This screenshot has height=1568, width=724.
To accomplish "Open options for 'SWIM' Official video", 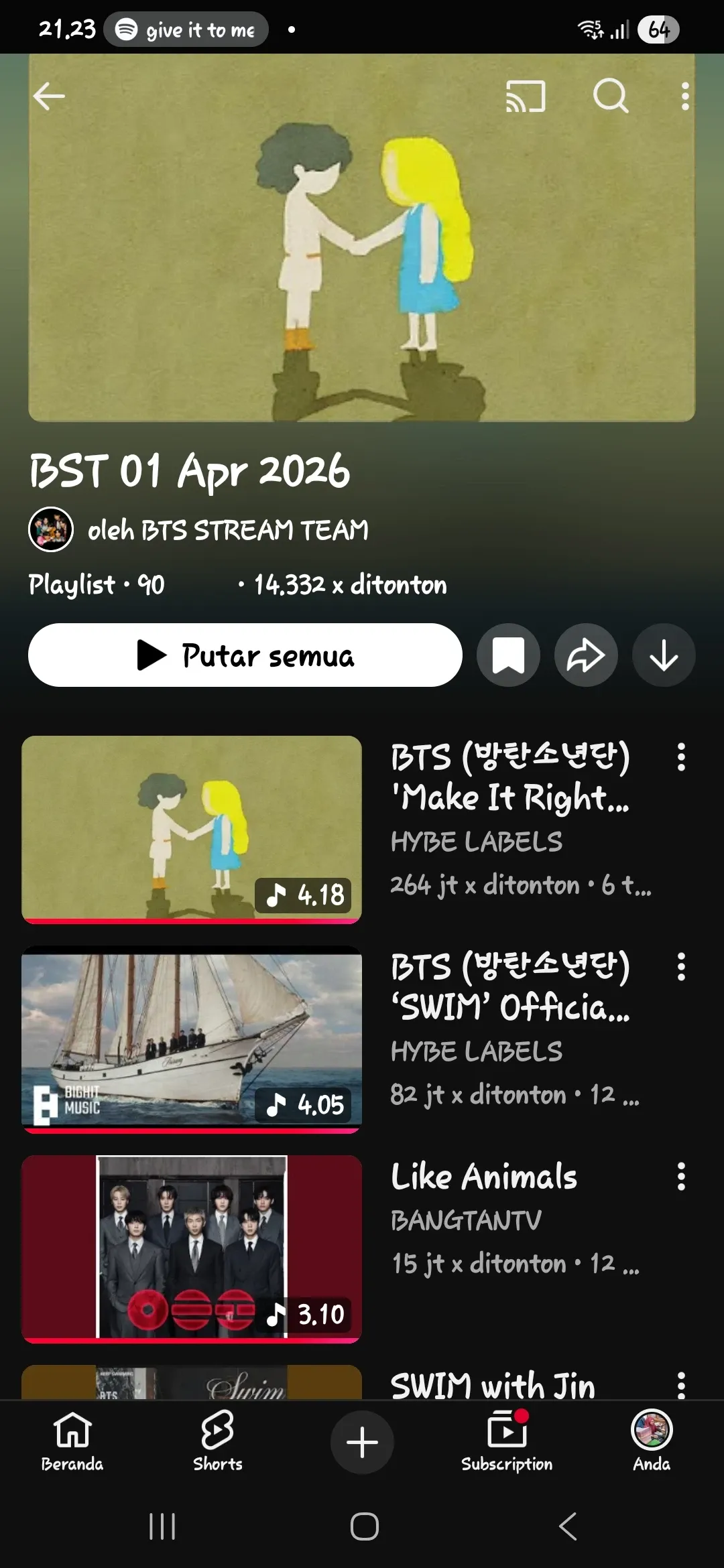I will tap(681, 967).
